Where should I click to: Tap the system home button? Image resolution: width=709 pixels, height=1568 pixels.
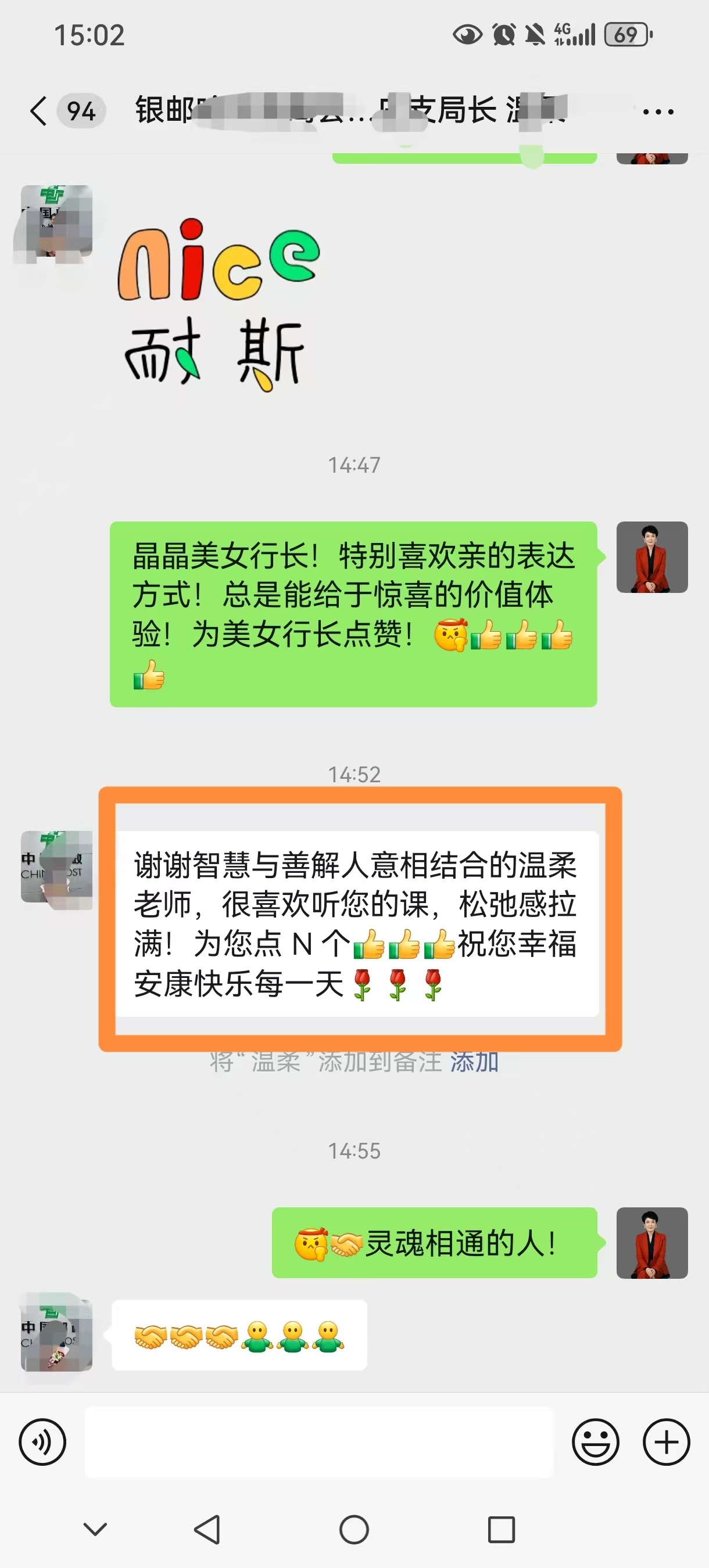coord(354,1529)
